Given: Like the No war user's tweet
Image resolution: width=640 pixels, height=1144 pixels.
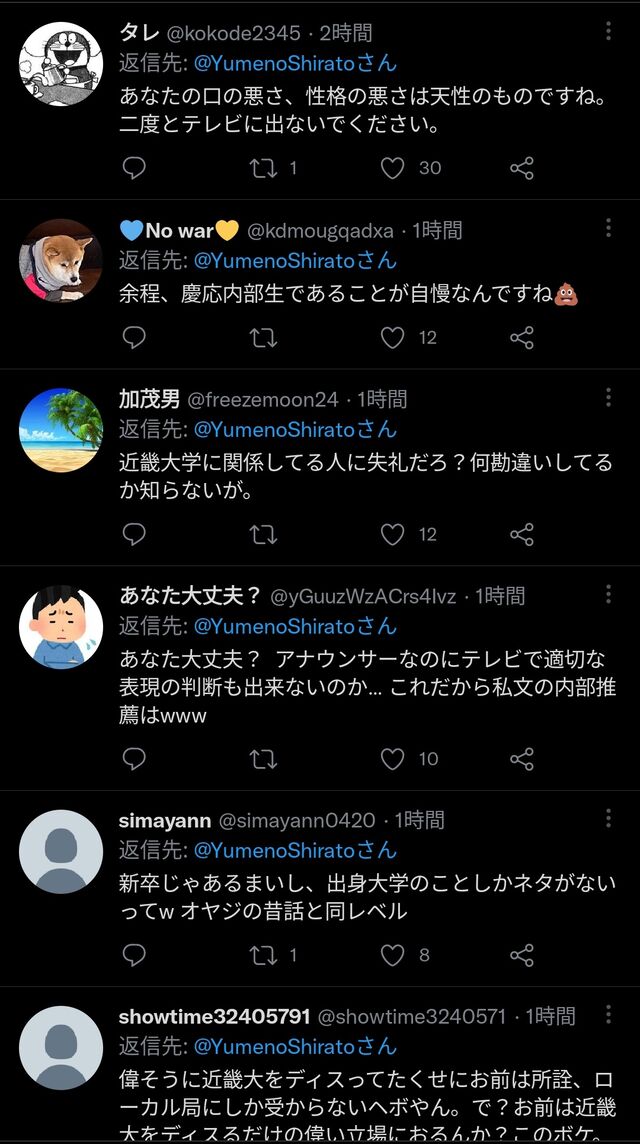Looking at the screenshot, I should (393, 337).
